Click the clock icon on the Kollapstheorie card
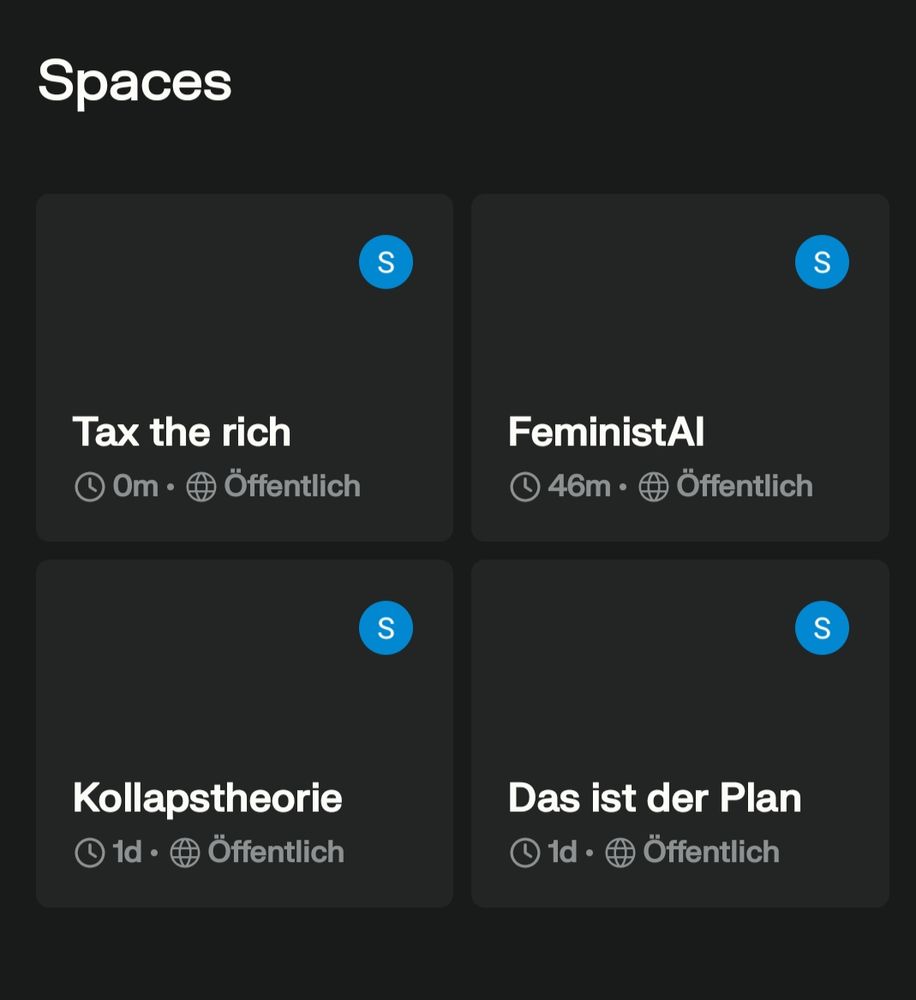 click(x=88, y=852)
